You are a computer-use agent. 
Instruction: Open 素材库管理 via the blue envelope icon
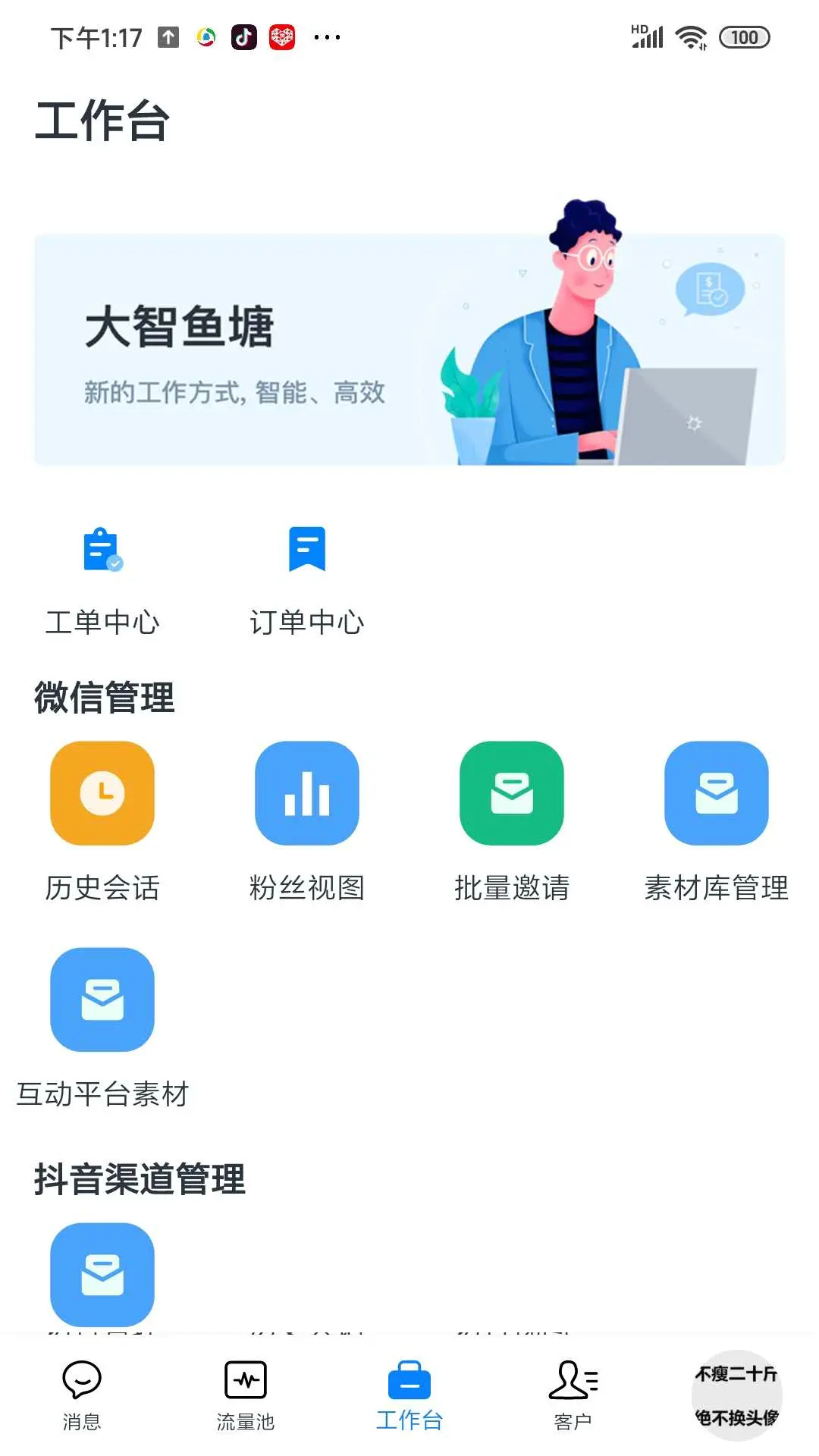(717, 793)
